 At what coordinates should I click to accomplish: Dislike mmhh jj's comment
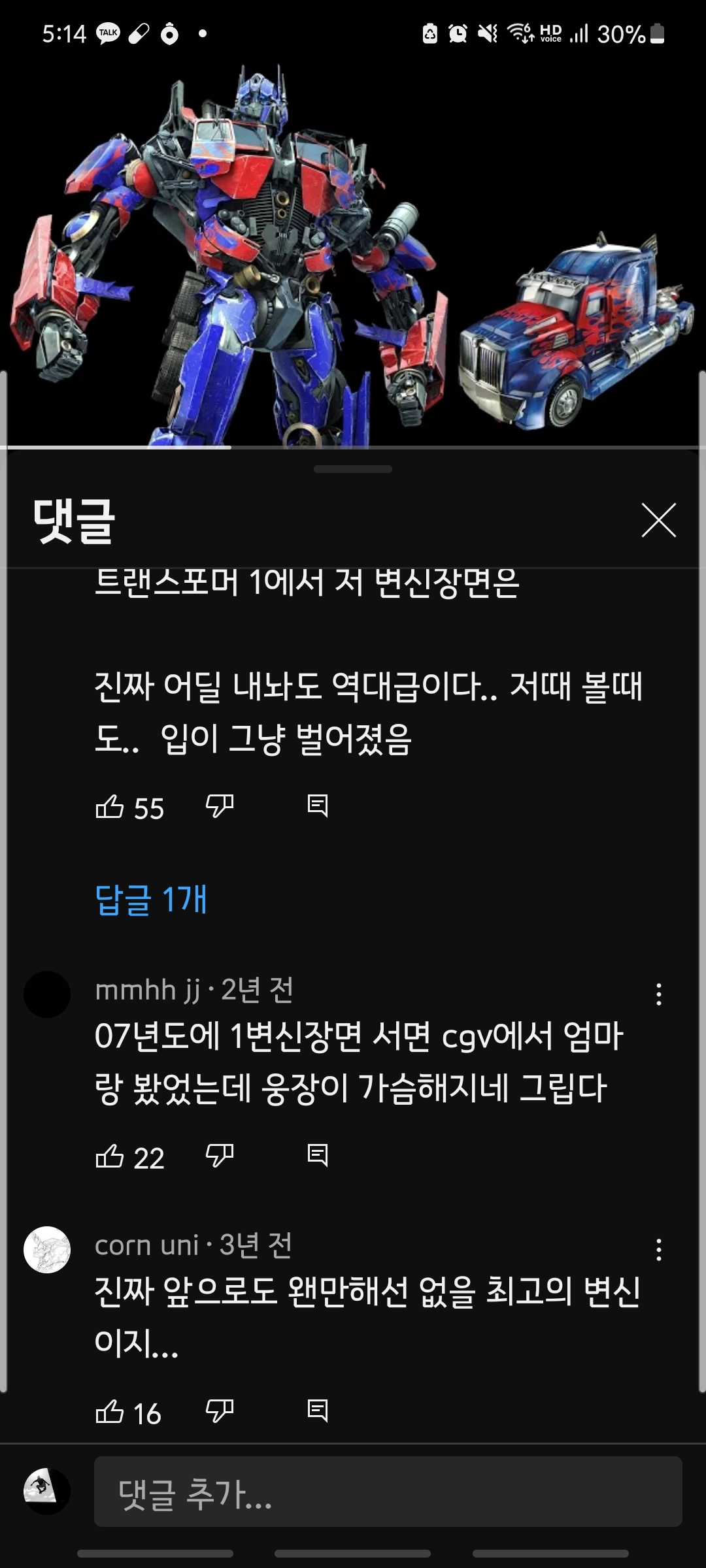[x=220, y=1156]
